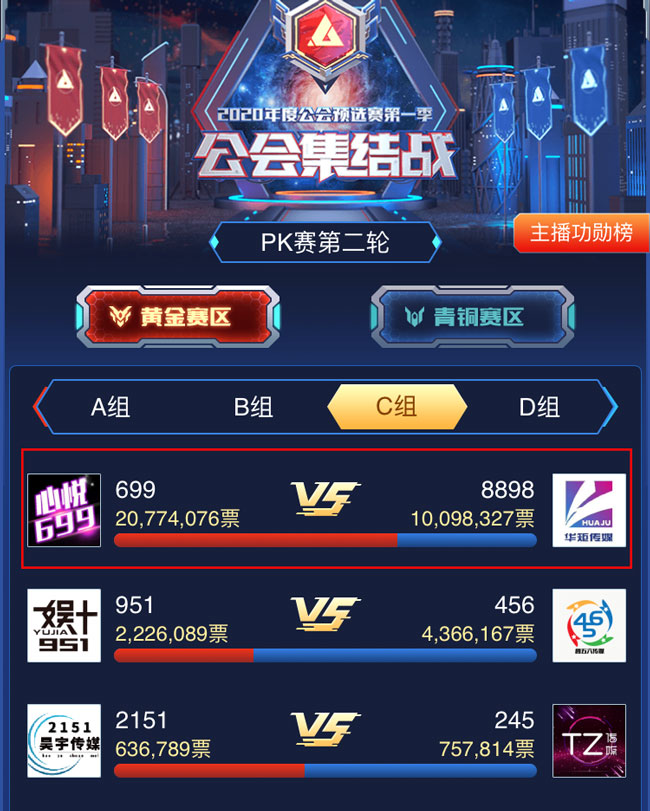
Task: Open the 699 vs 8898 matchup
Action: (x=326, y=509)
